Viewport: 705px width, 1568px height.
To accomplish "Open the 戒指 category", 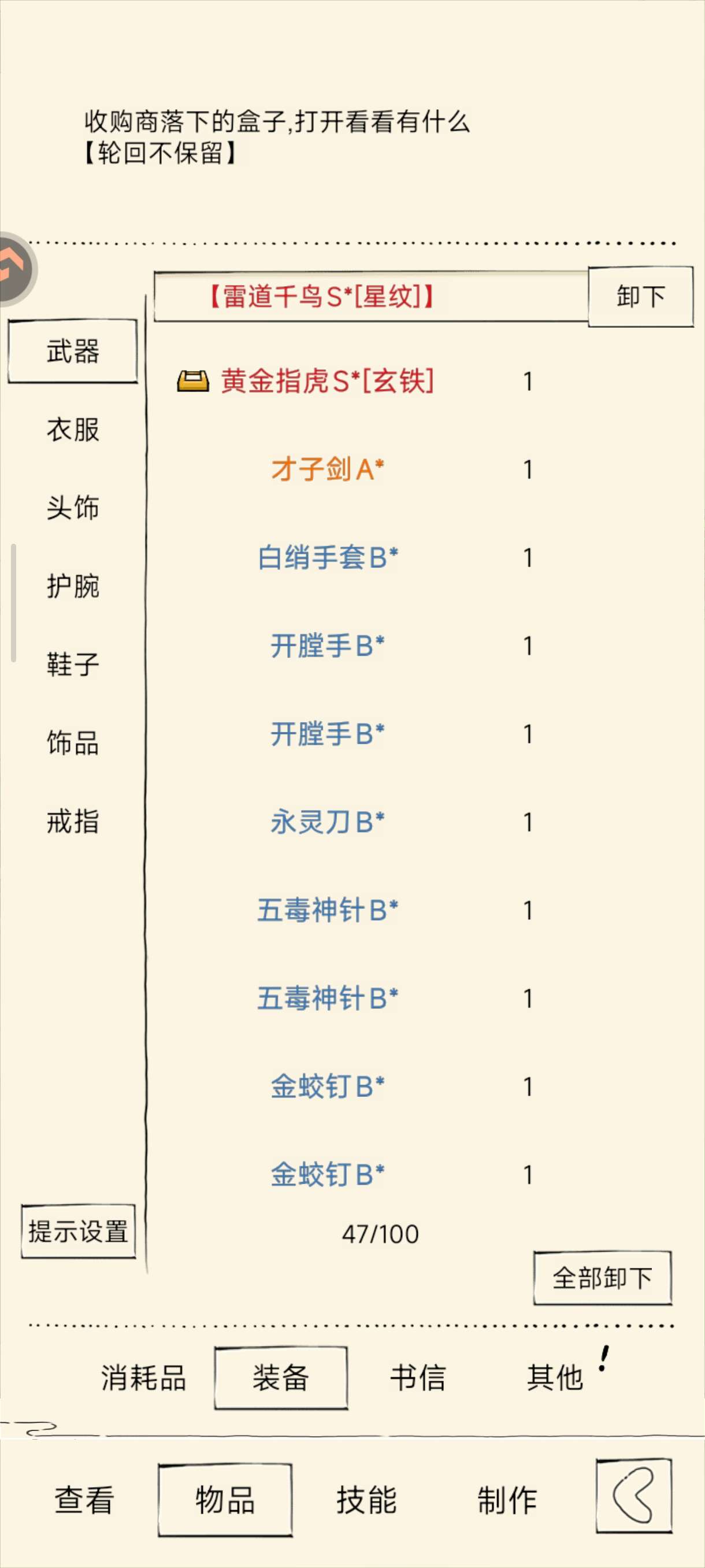I will tap(73, 821).
